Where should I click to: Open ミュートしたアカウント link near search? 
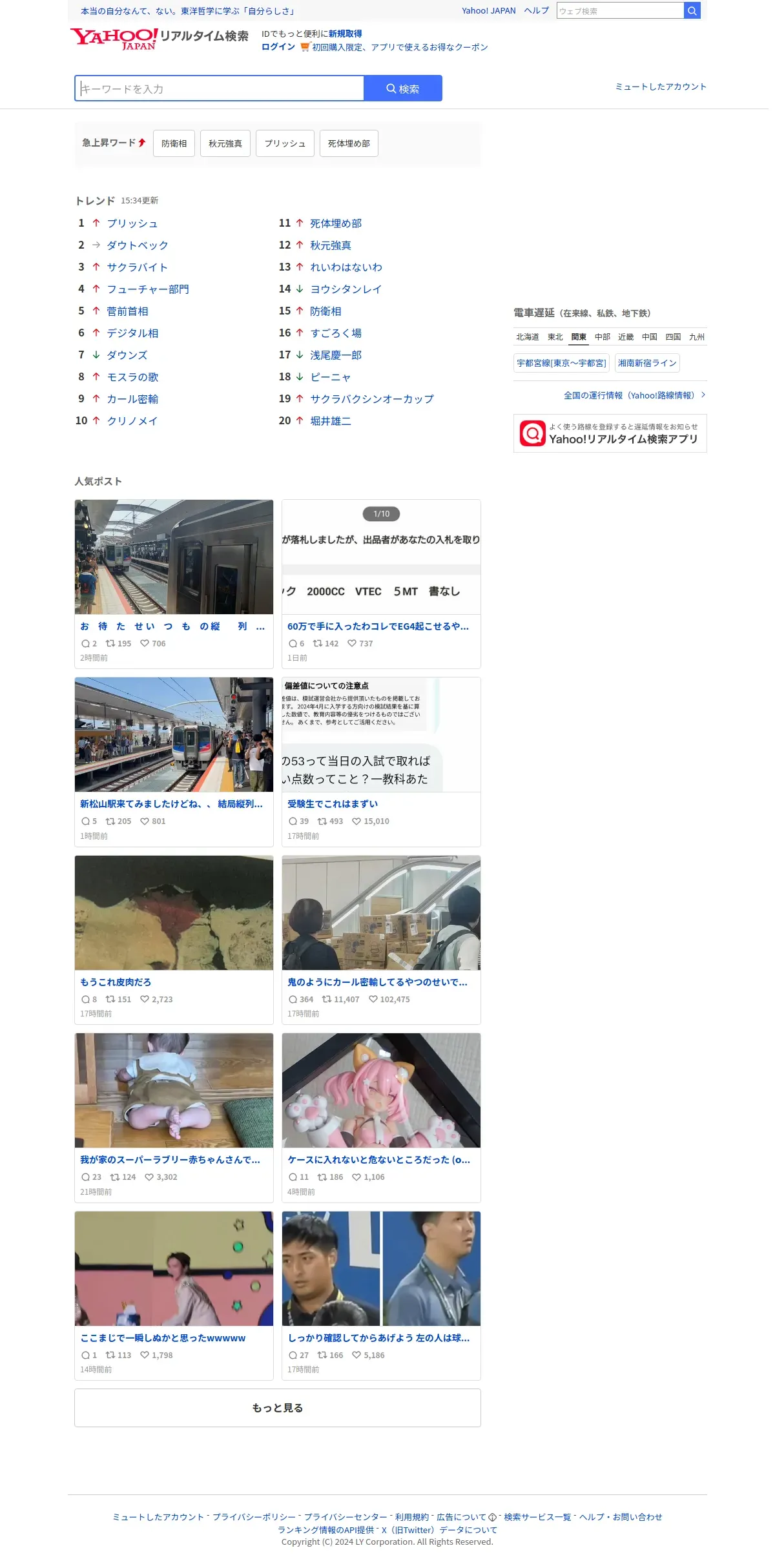click(x=660, y=87)
